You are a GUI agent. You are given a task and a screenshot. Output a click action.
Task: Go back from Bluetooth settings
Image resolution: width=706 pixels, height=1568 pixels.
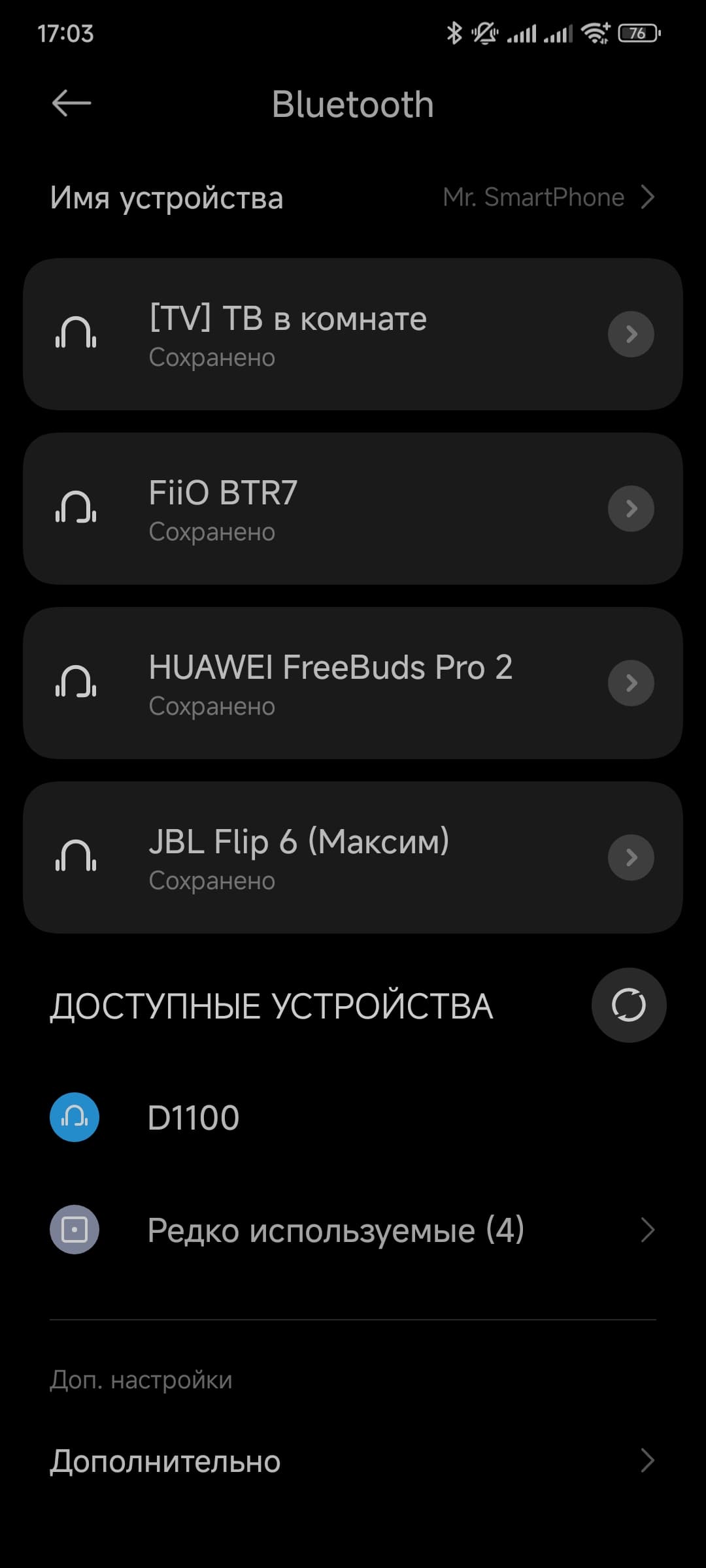tap(71, 103)
